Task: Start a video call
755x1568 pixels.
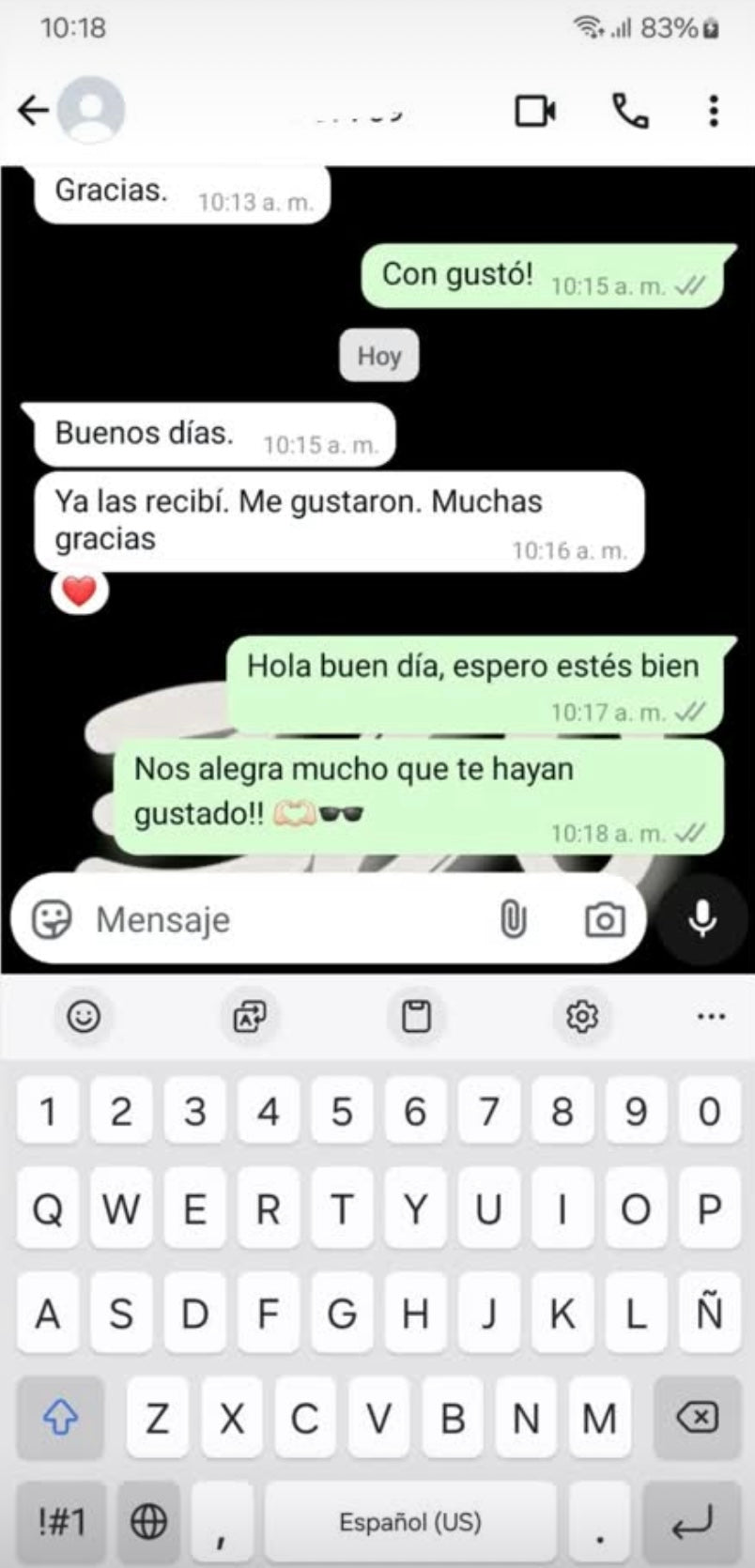Action: pos(535,111)
